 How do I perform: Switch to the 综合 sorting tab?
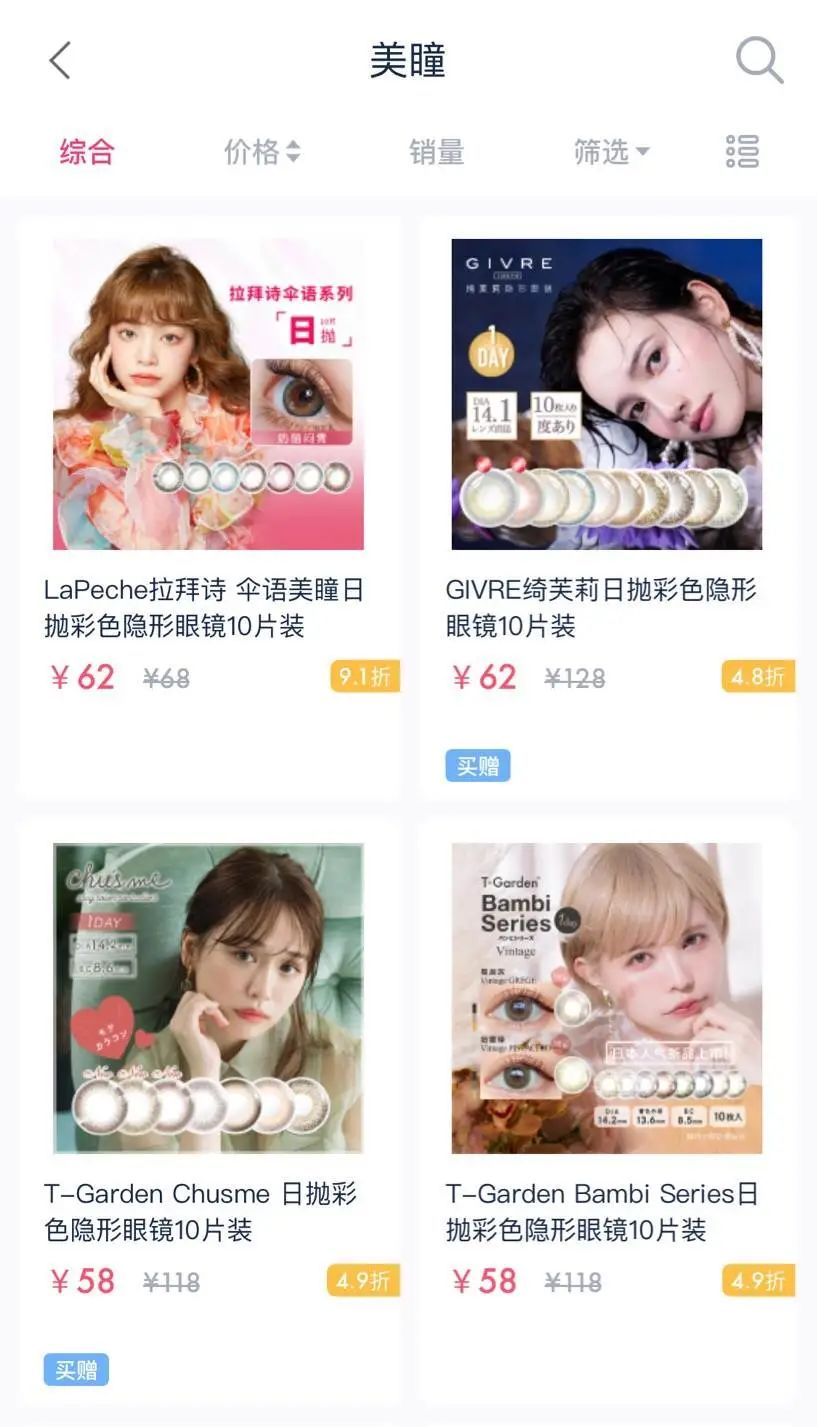tap(84, 151)
